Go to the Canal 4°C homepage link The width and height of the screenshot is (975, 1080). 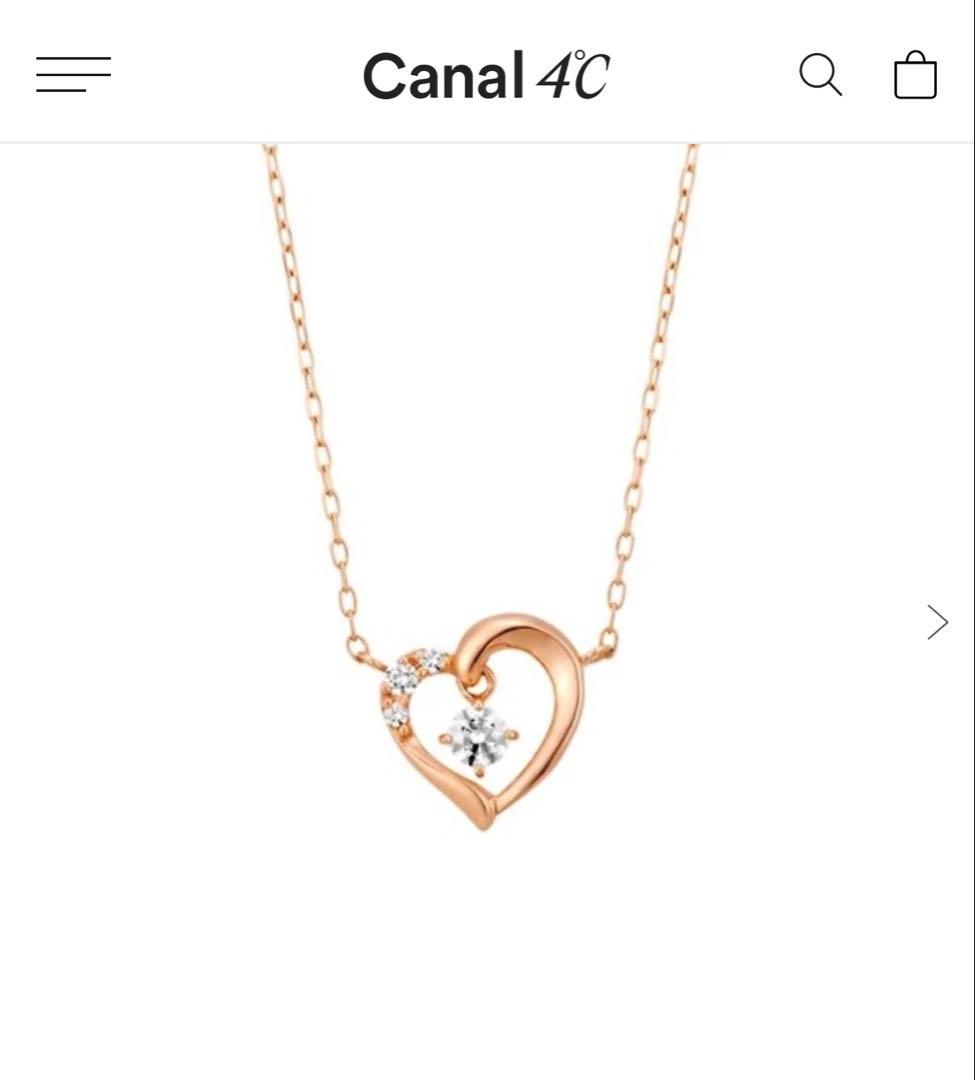pos(487,75)
